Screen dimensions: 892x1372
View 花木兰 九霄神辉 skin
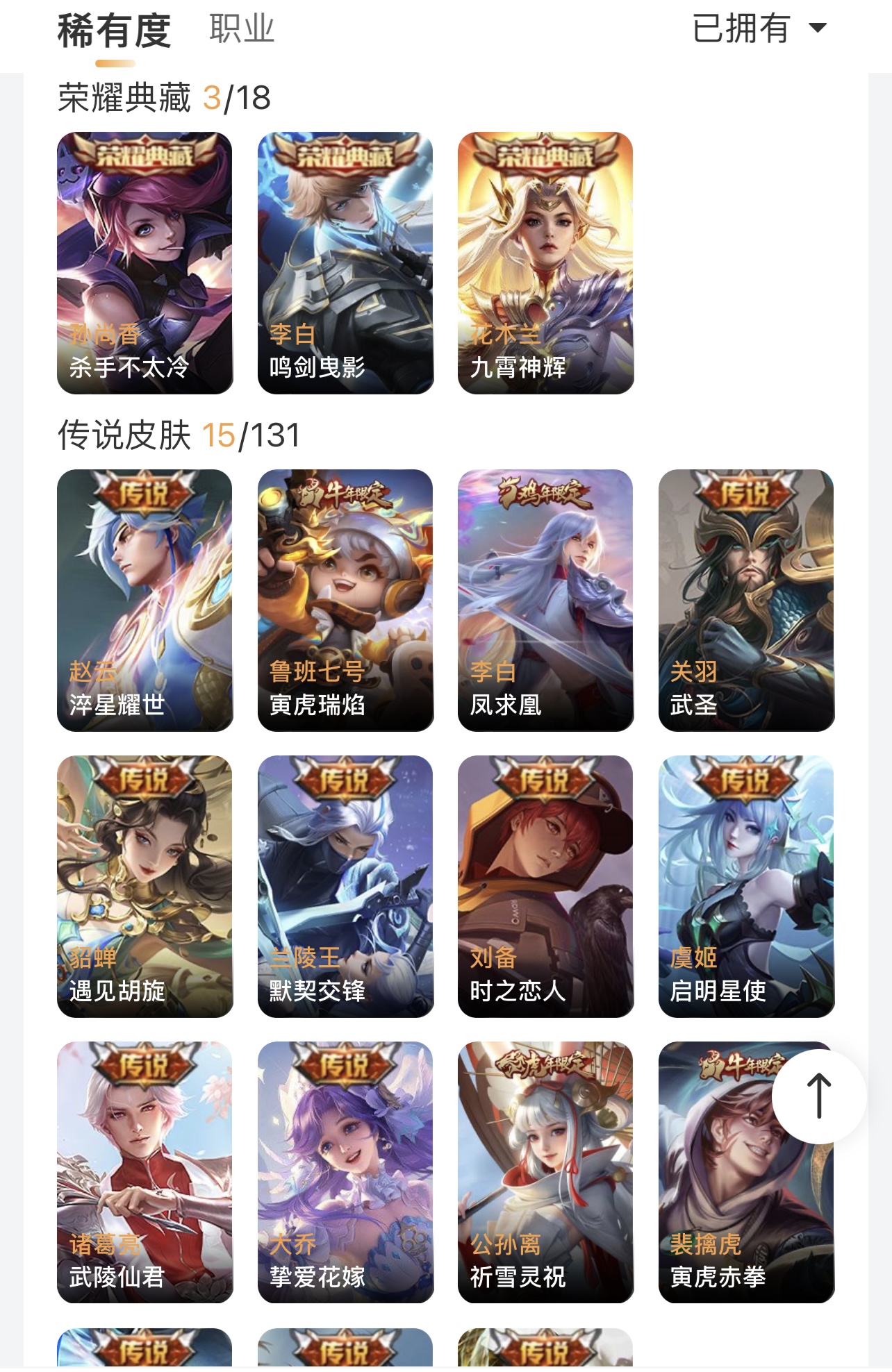[x=545, y=262]
